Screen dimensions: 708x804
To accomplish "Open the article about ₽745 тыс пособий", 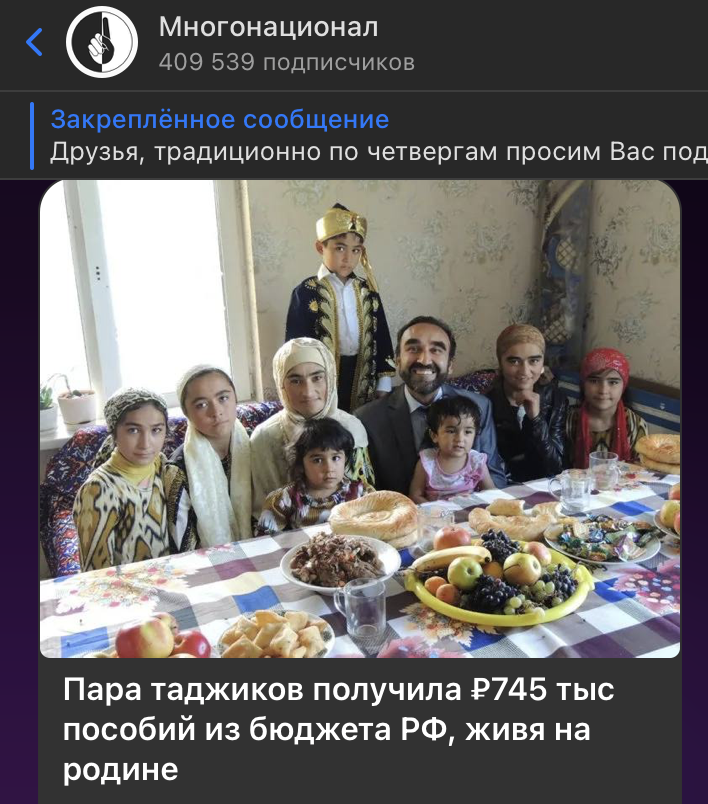I will 339,730.
